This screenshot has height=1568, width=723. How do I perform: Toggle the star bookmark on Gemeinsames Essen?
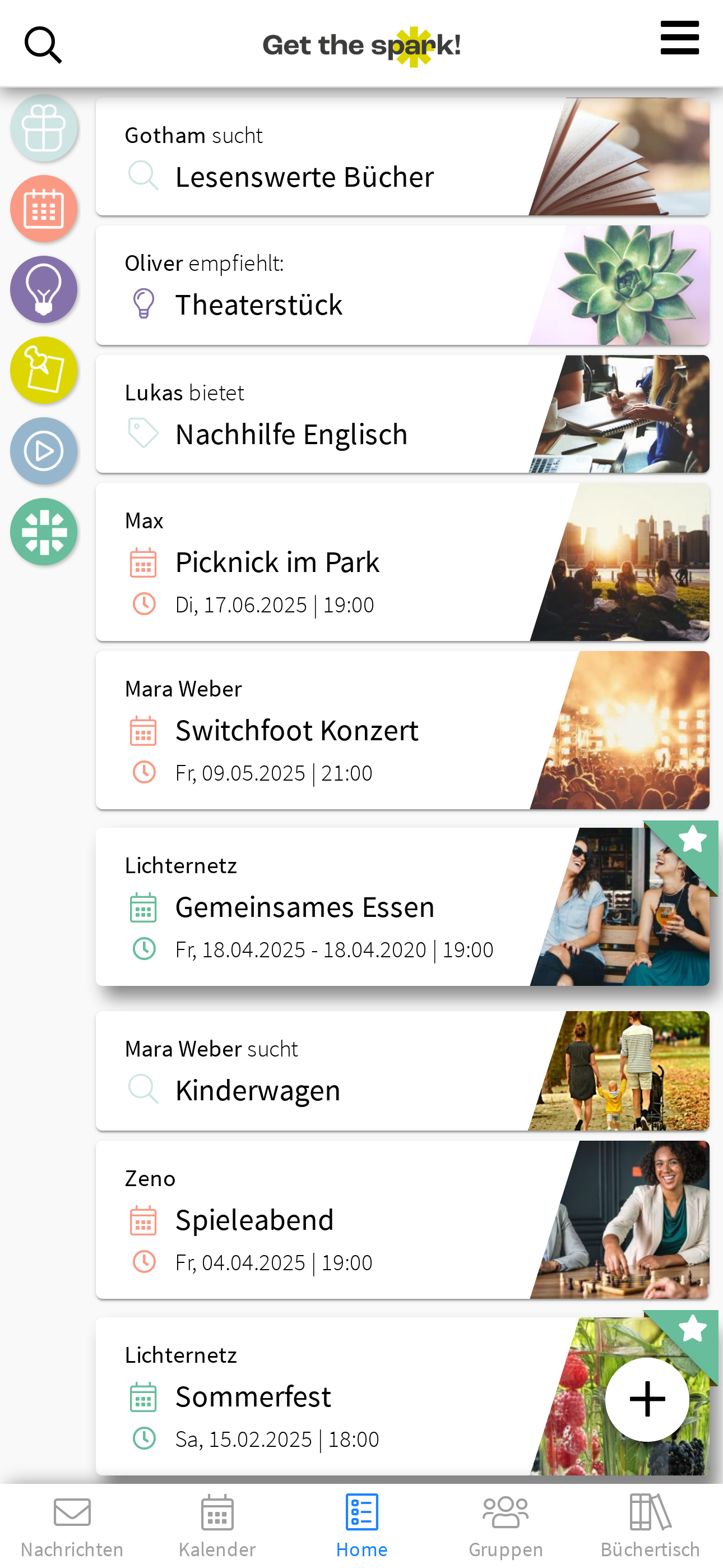pyautogui.click(x=692, y=840)
